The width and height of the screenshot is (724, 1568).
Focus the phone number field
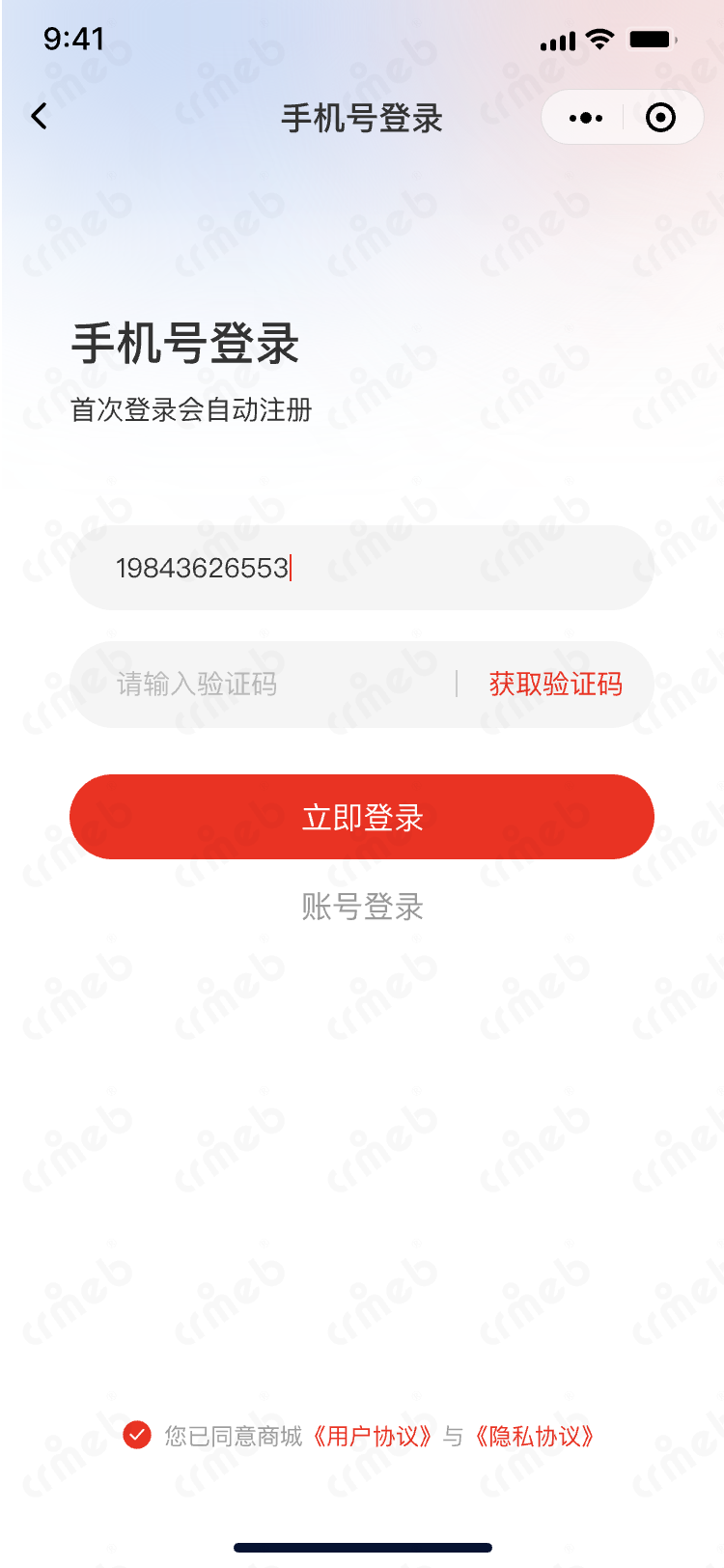pyautogui.click(x=361, y=568)
